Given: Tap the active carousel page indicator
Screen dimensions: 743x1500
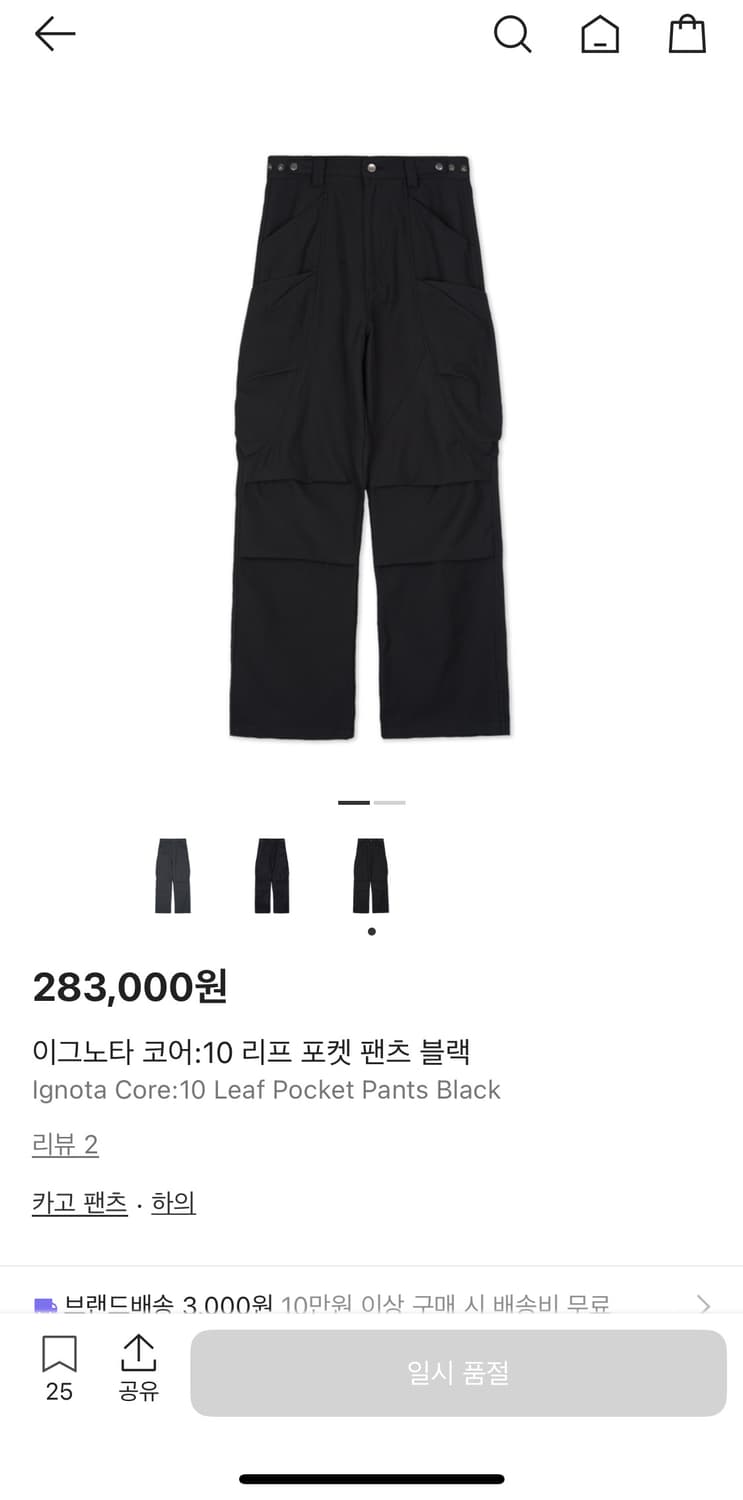Looking at the screenshot, I should coord(356,802).
